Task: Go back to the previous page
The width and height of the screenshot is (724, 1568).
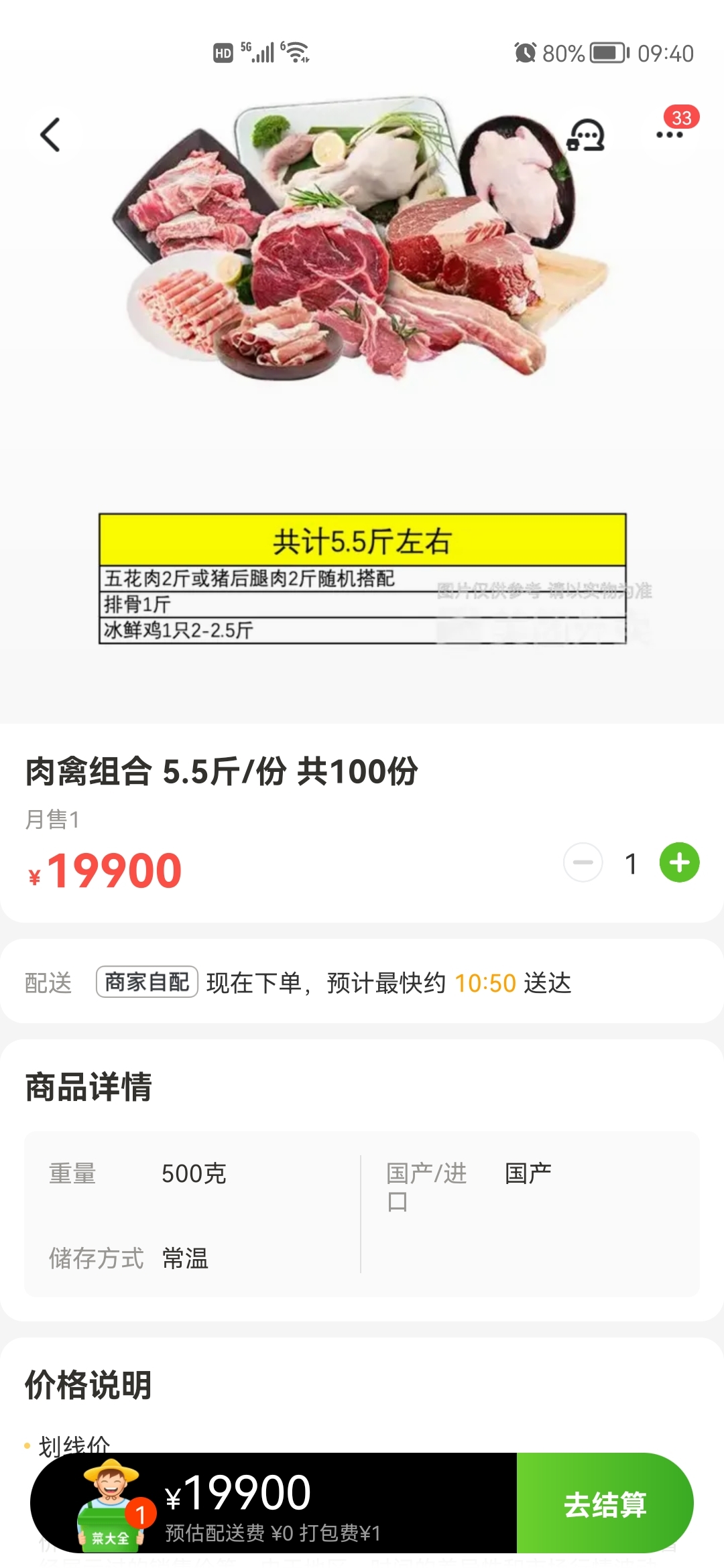Action: pyautogui.click(x=50, y=135)
